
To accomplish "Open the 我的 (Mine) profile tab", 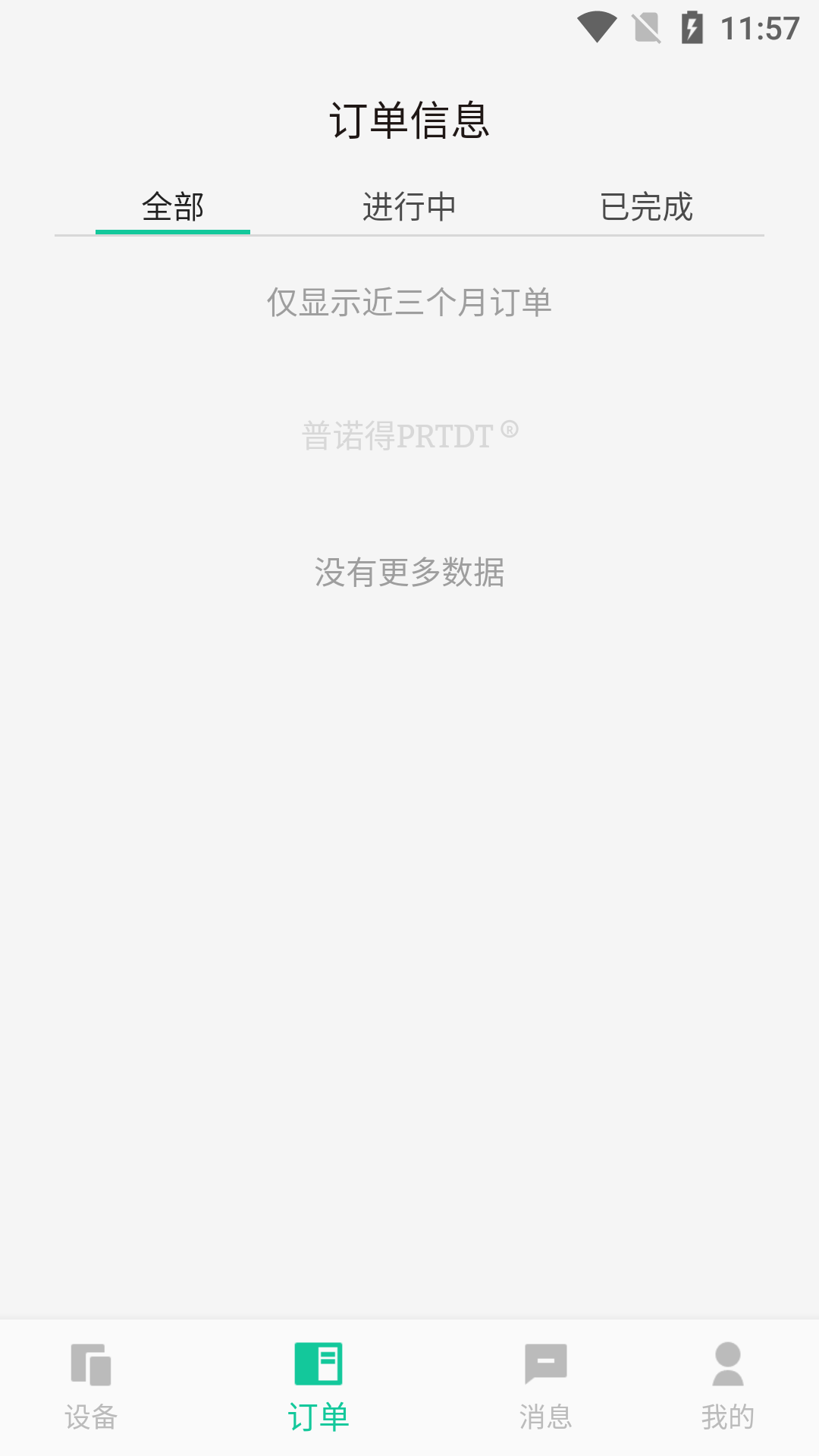I will click(727, 1386).
